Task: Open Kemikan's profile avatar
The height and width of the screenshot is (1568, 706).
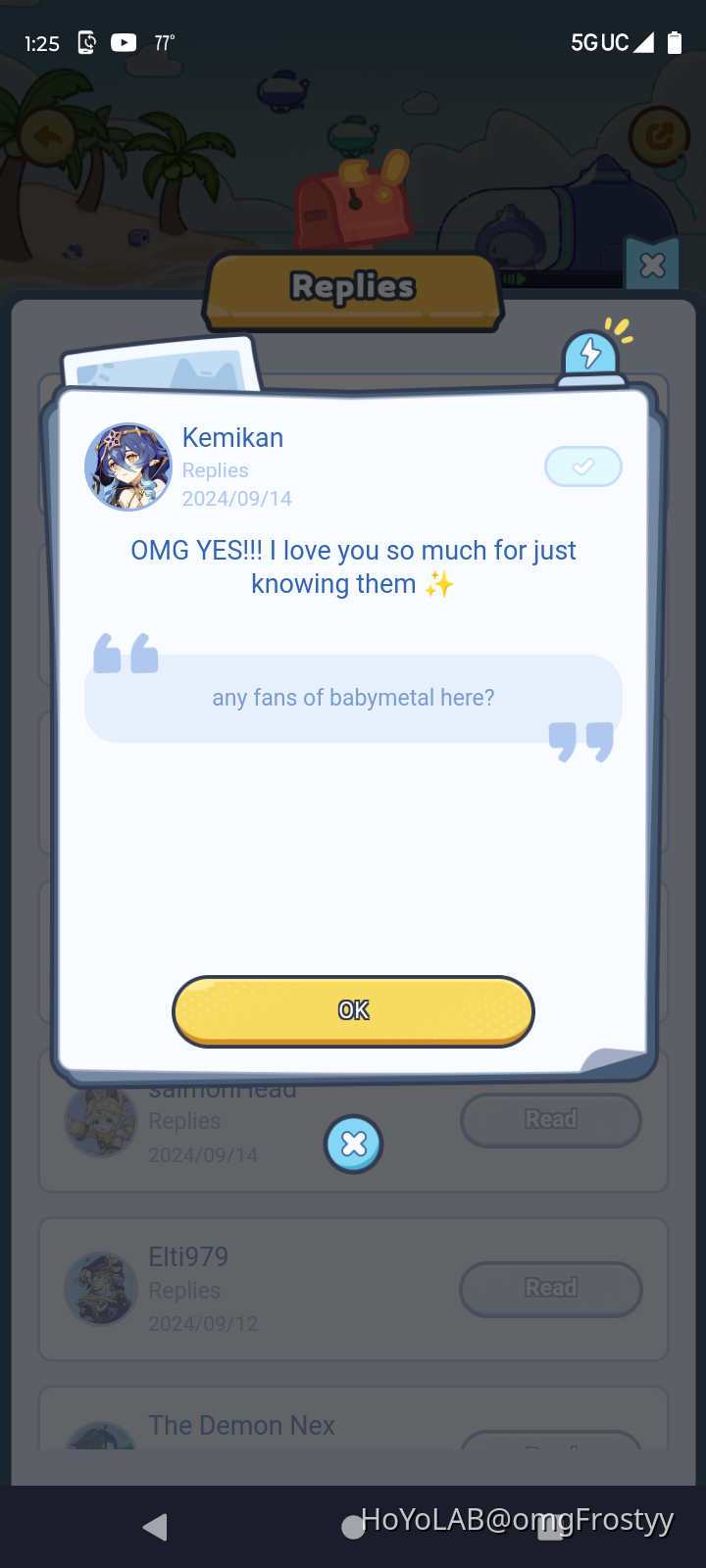Action: [128, 467]
